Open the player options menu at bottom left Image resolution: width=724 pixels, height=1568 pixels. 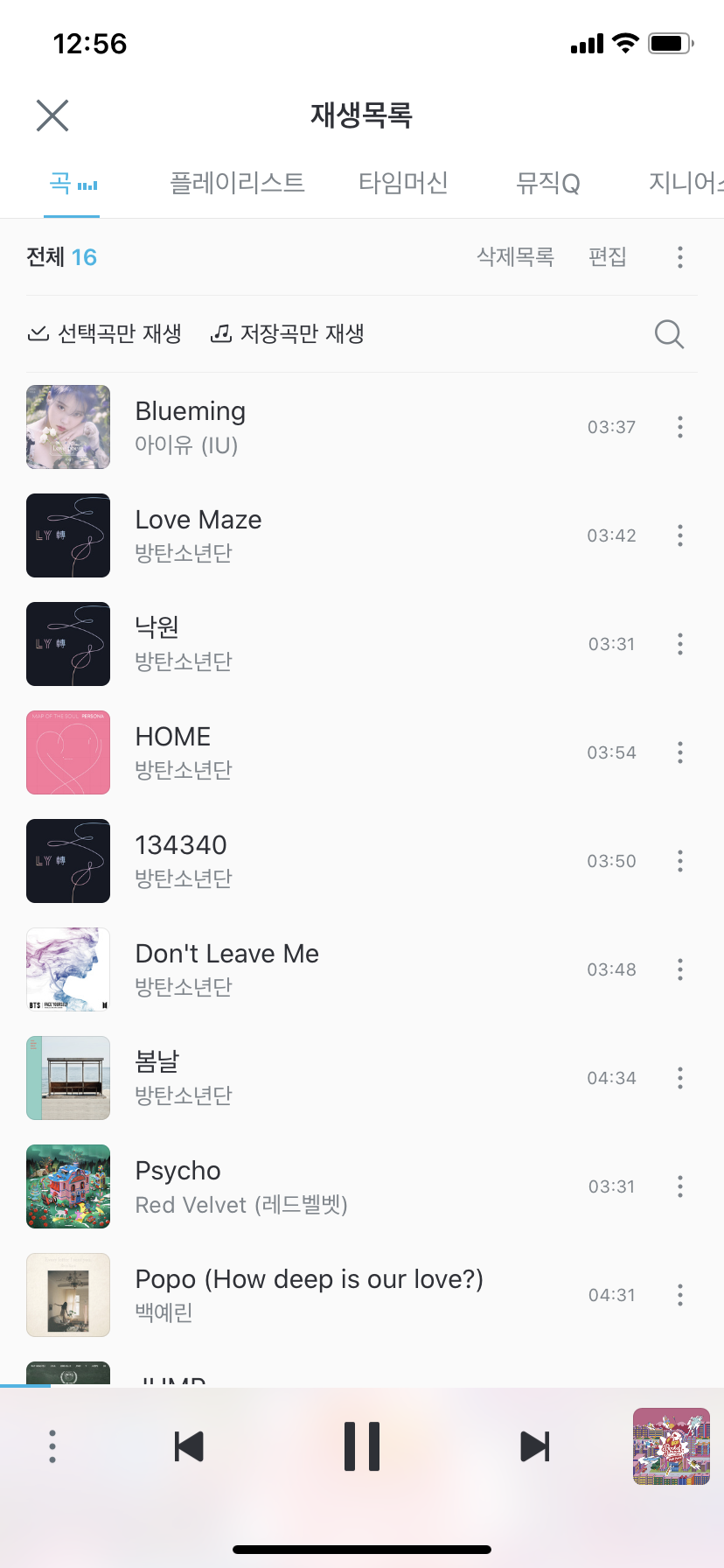(x=52, y=1445)
